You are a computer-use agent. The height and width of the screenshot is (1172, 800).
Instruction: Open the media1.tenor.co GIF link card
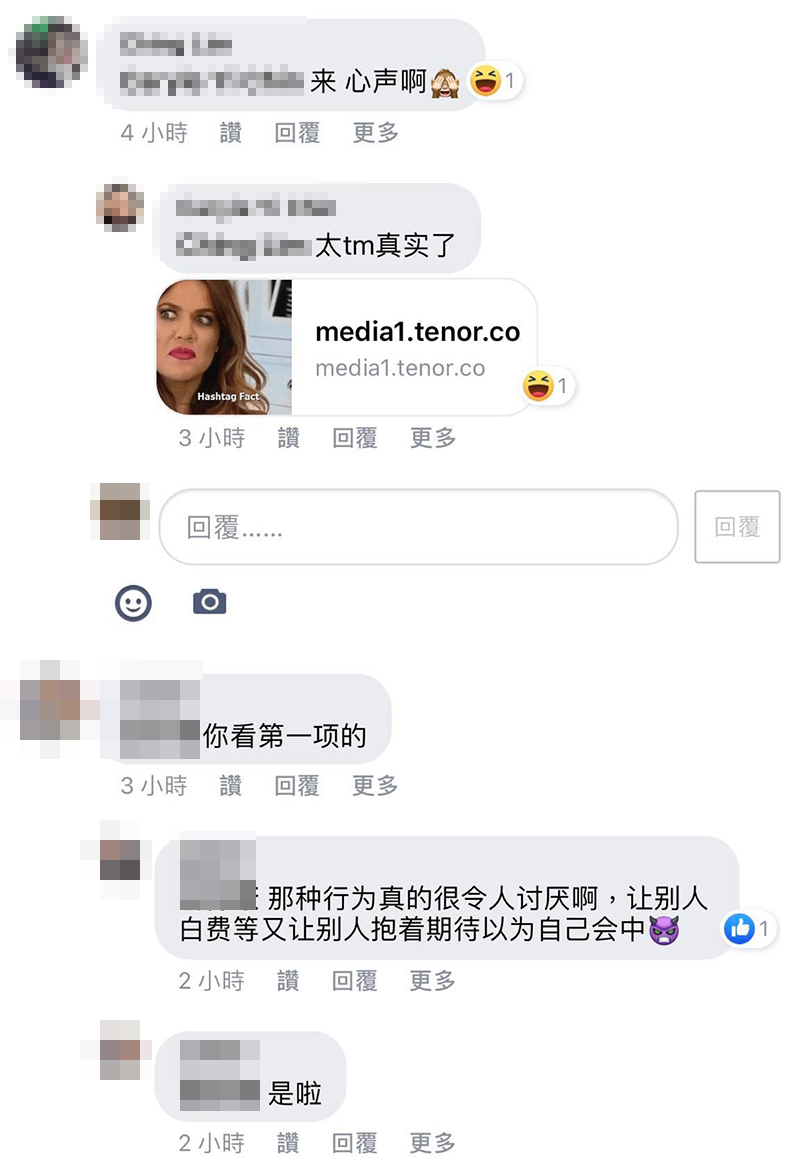point(346,348)
